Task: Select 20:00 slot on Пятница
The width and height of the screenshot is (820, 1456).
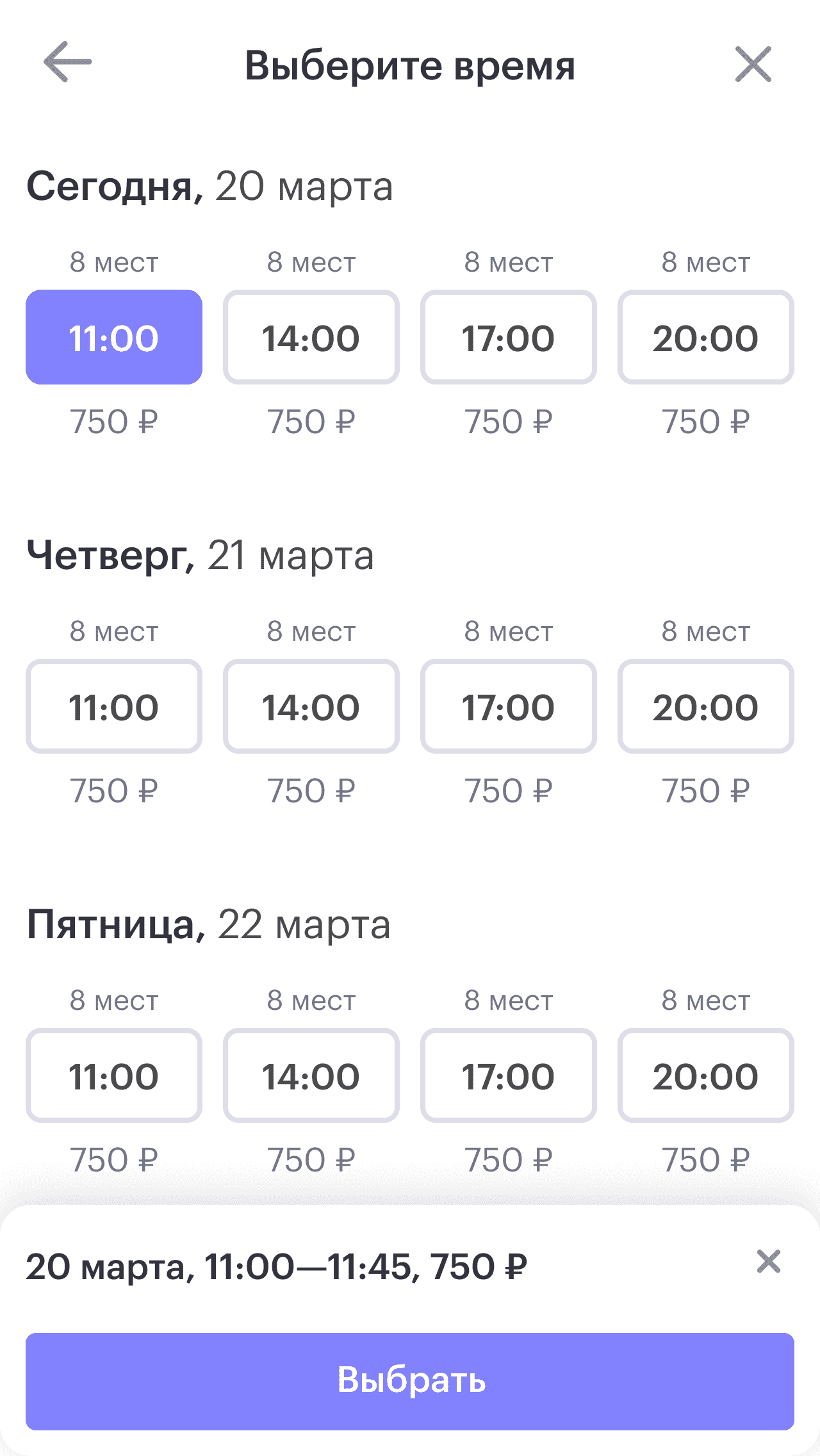Action: [706, 1075]
